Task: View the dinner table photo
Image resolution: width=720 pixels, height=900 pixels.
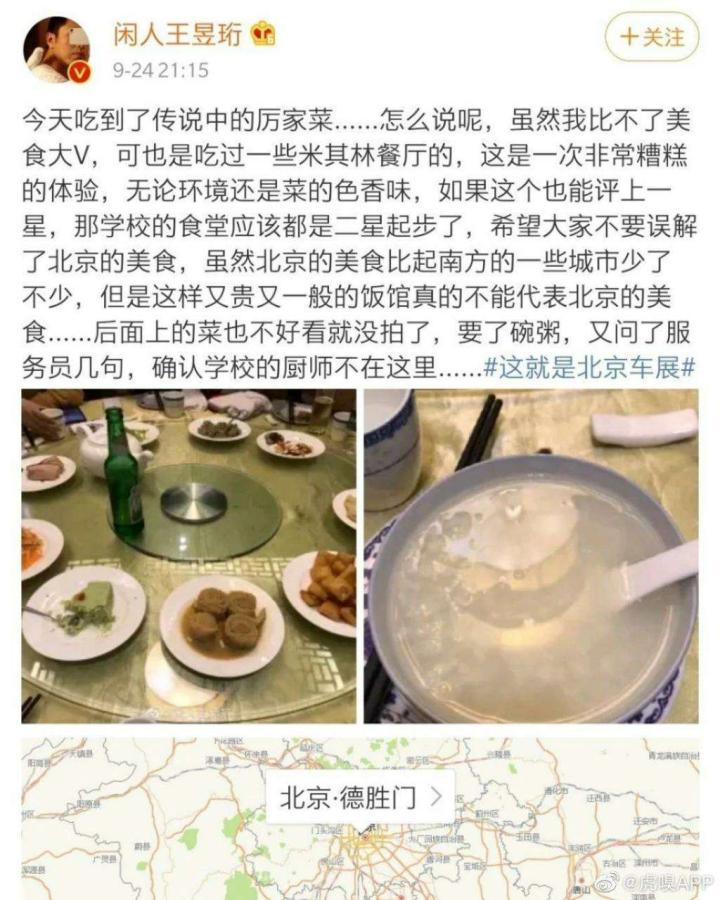Action: tap(188, 555)
